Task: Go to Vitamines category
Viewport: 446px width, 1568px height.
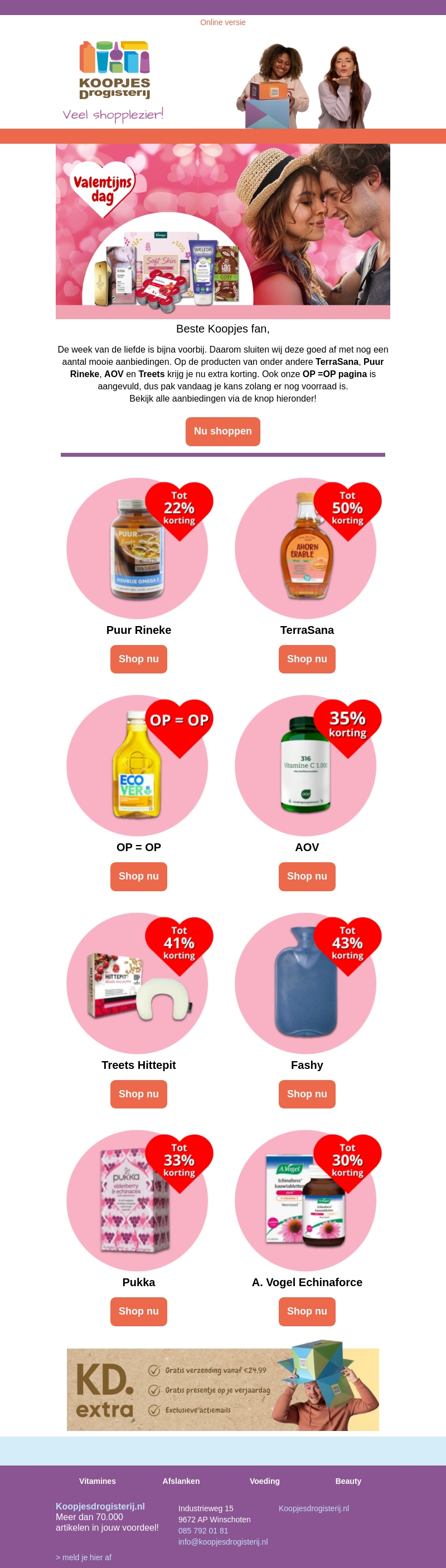Action: [x=98, y=1481]
